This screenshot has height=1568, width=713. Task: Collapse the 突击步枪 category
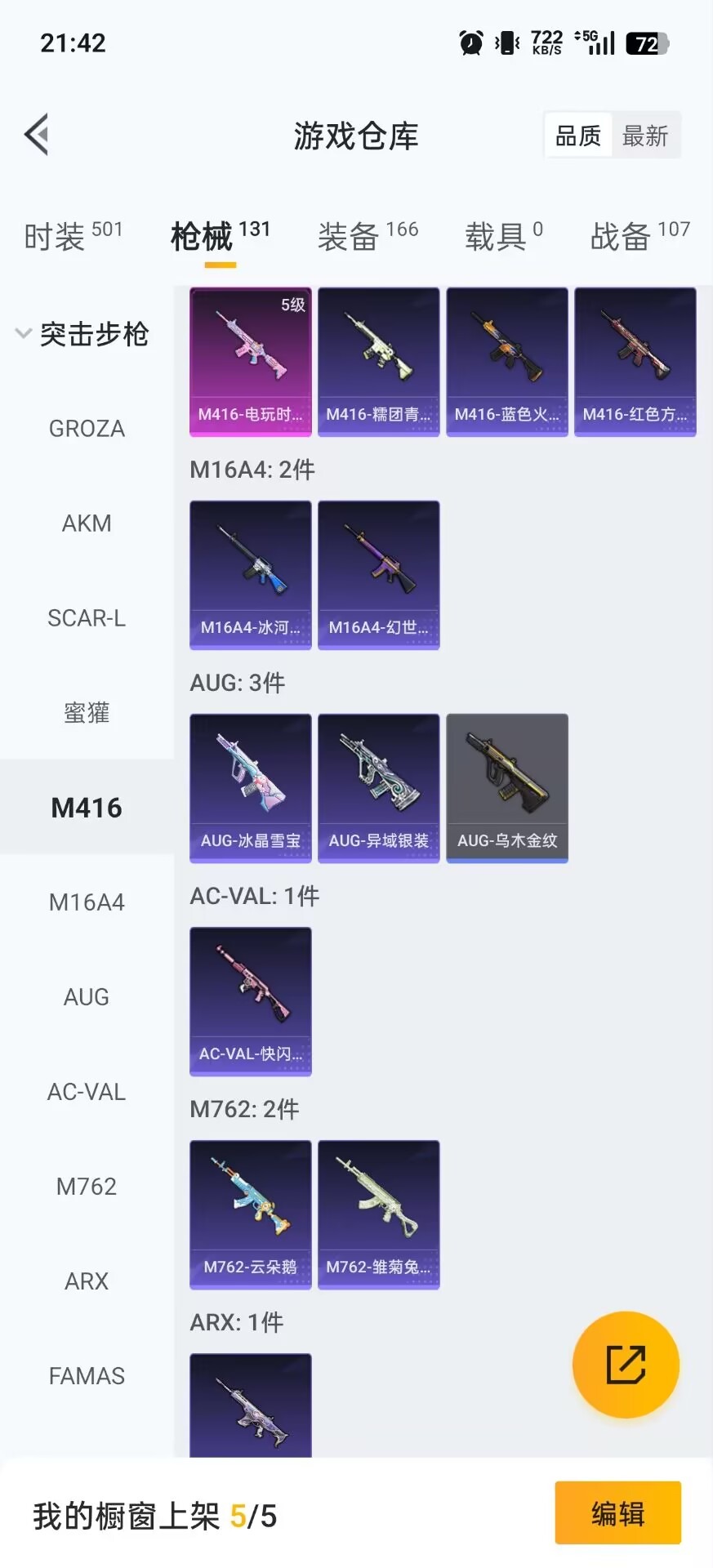tap(82, 334)
